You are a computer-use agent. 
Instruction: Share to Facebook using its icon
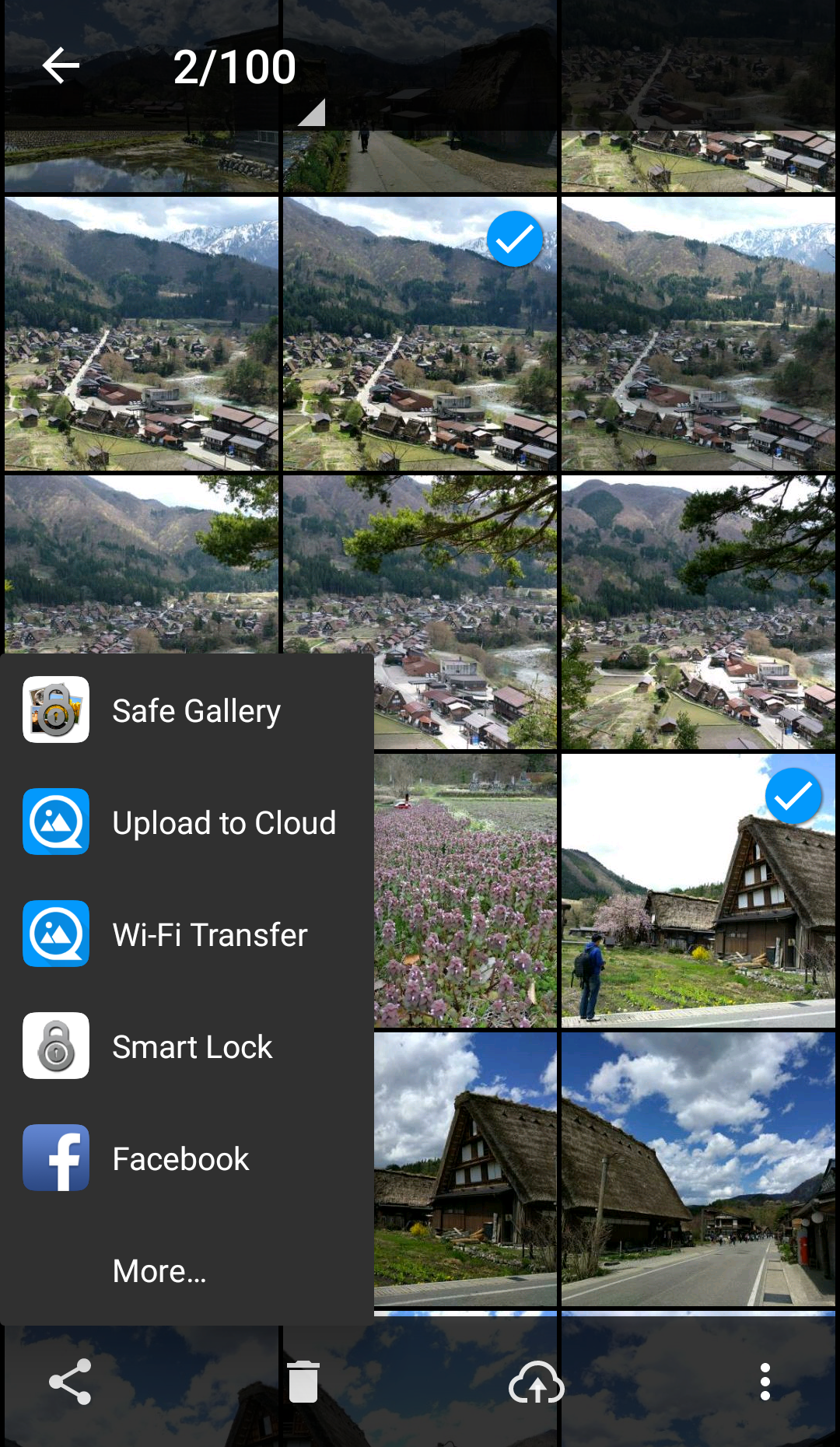pos(55,1158)
